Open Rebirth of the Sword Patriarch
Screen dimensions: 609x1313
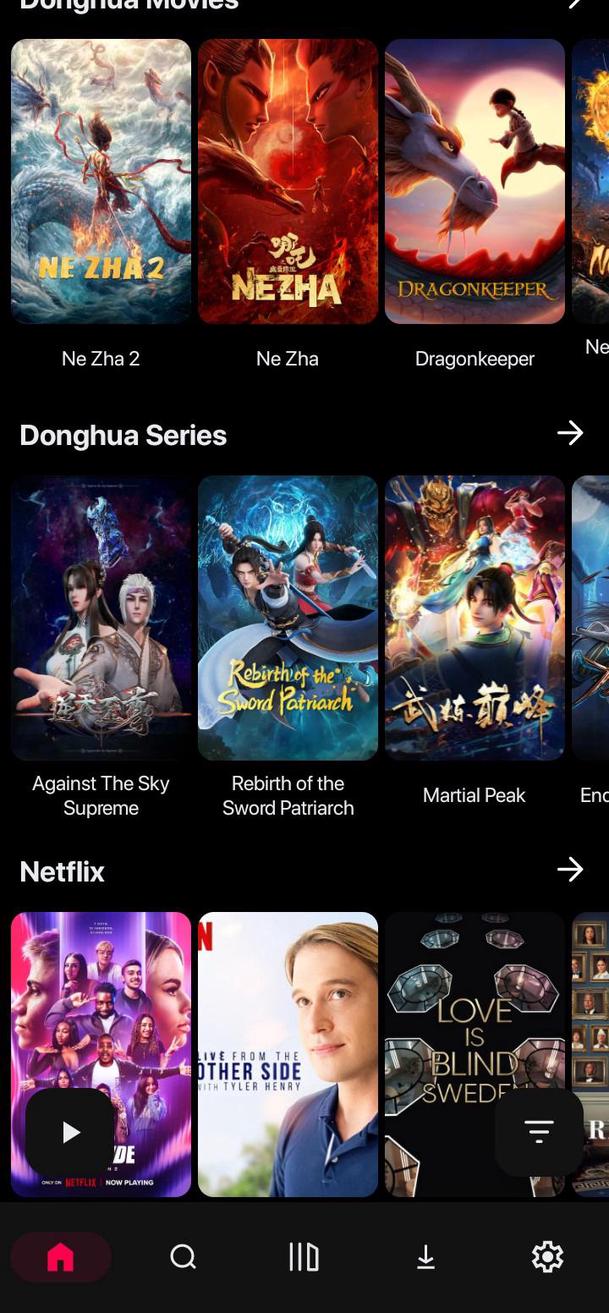pyautogui.click(x=288, y=617)
